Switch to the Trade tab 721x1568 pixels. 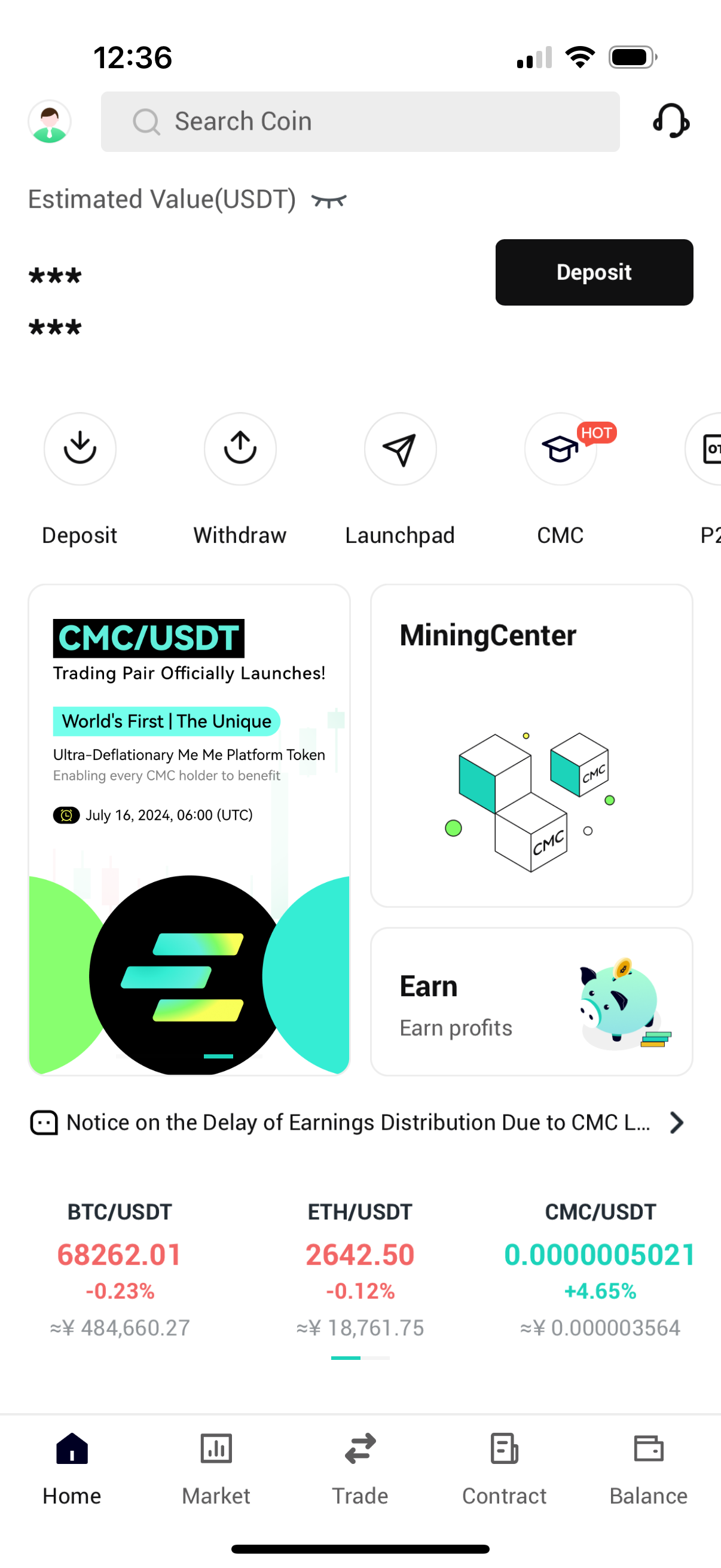(360, 1468)
